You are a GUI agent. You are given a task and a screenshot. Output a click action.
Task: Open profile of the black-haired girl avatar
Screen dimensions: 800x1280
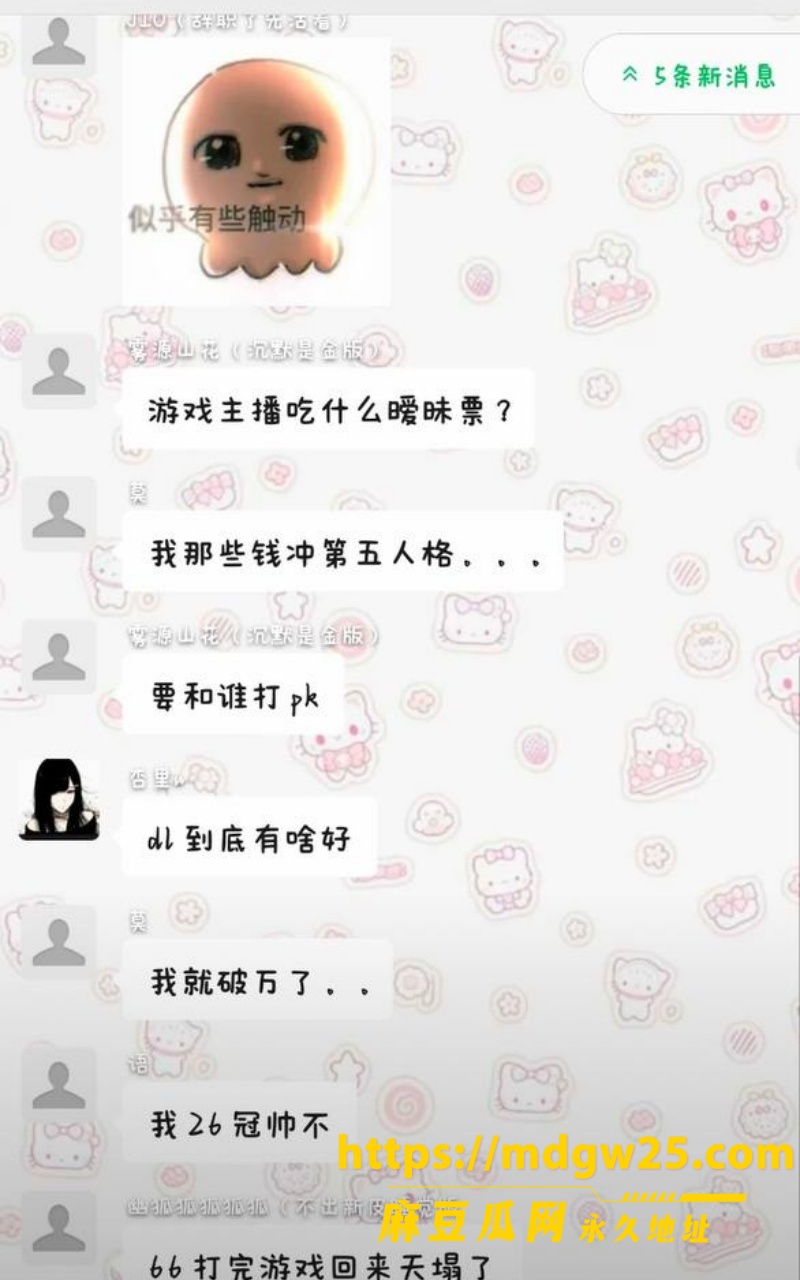[59, 798]
